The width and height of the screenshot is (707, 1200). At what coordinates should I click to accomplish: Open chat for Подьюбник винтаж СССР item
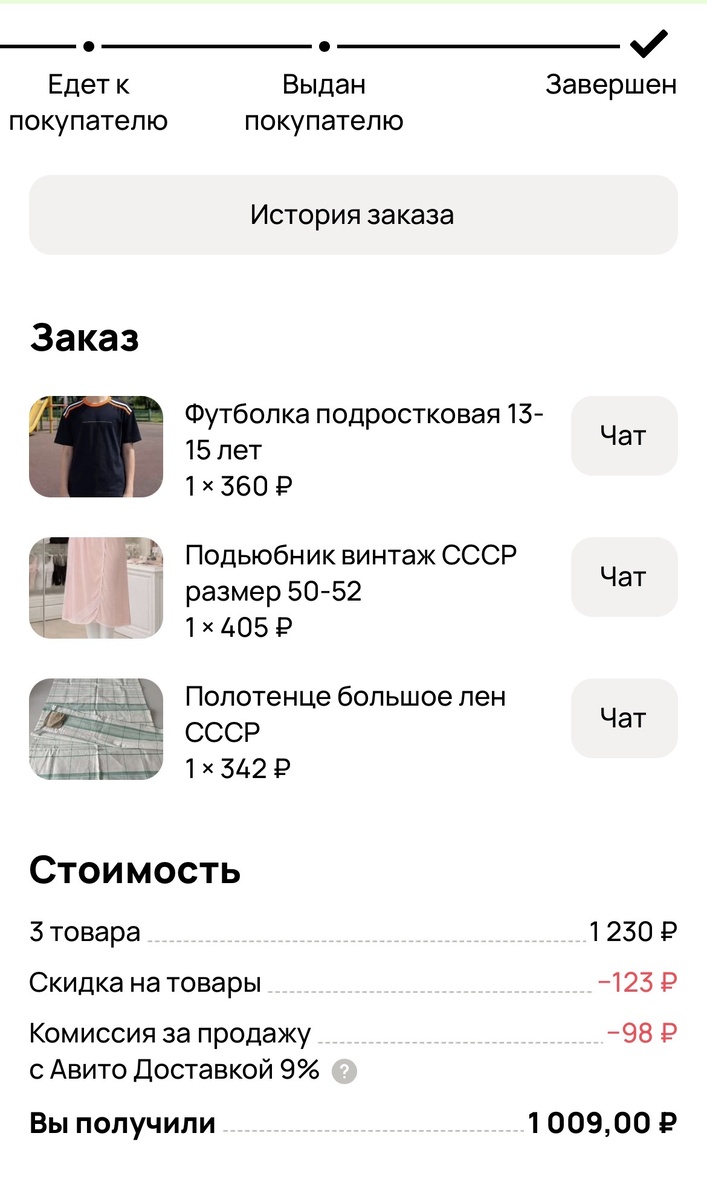(x=623, y=577)
